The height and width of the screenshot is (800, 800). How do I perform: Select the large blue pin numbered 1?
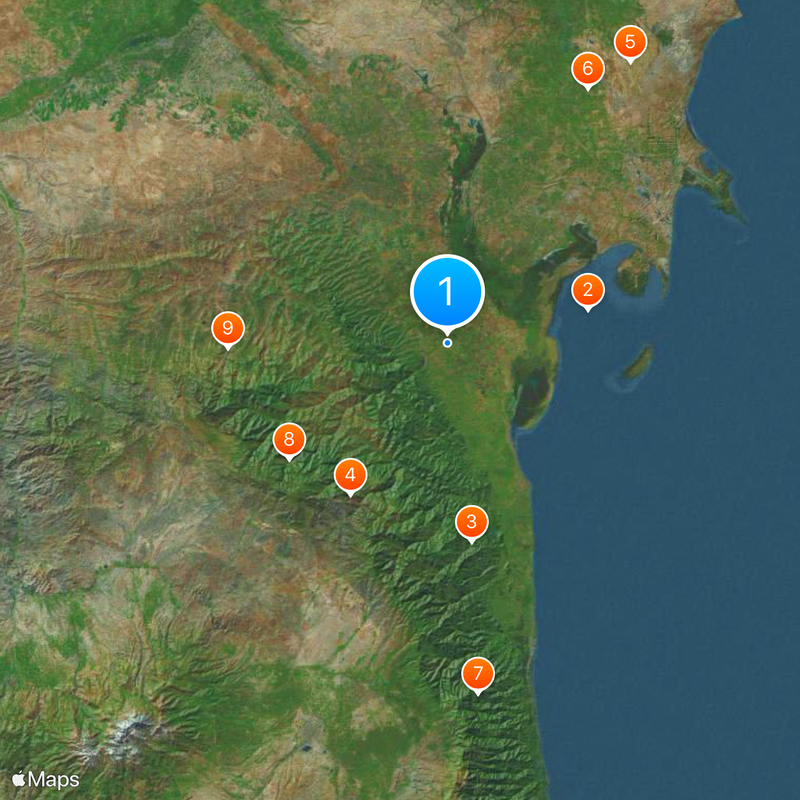[447, 291]
